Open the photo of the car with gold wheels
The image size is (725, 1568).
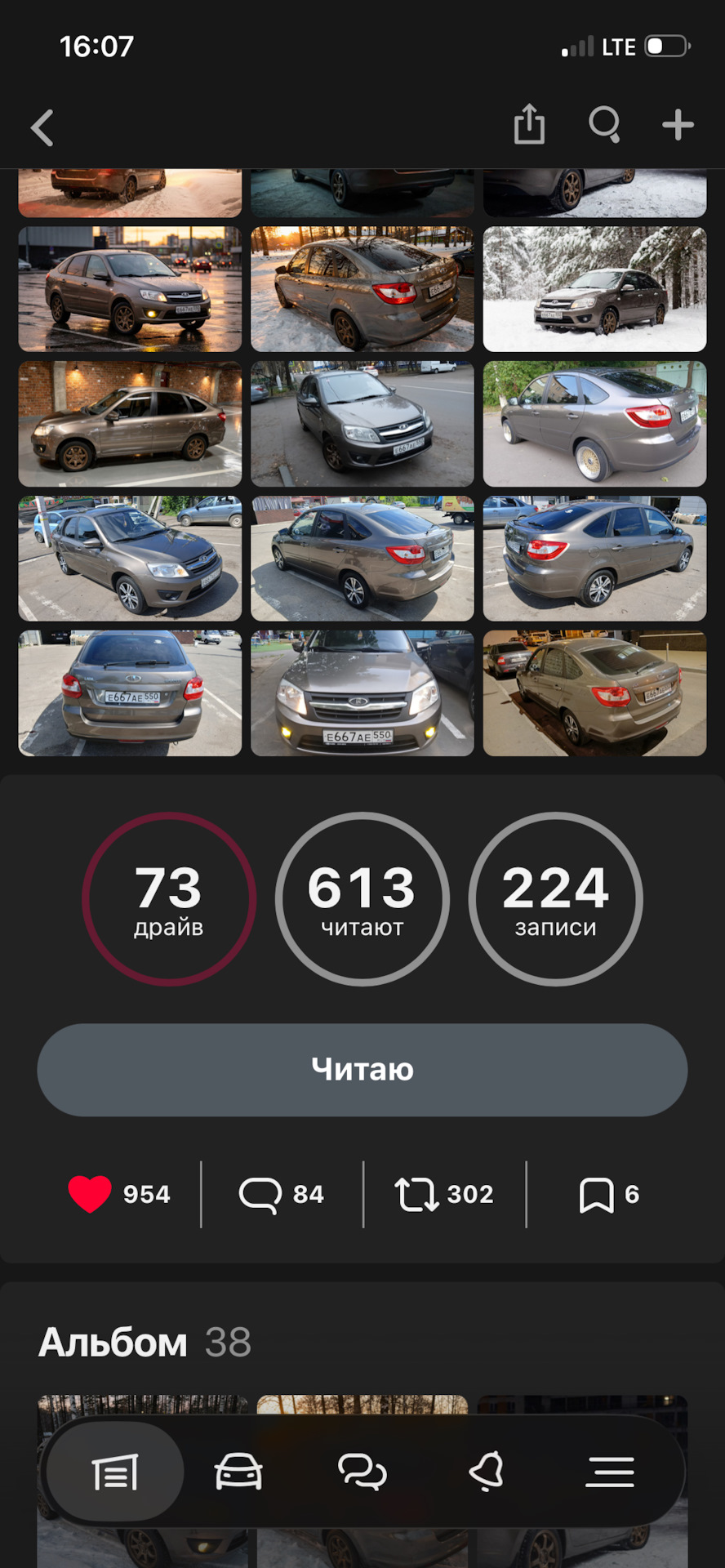(x=594, y=424)
